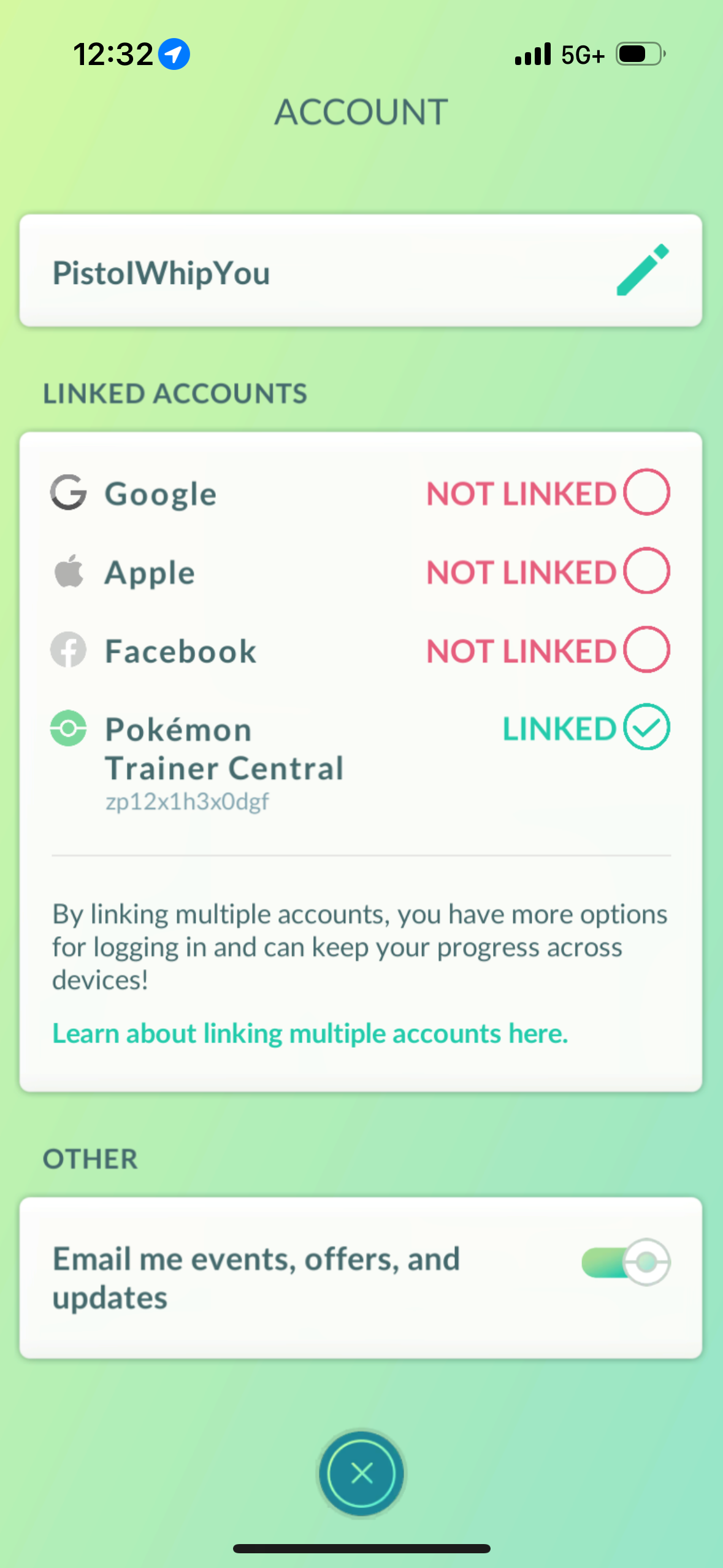This screenshot has width=723, height=1568.
Task: Link the Google account
Action: (x=646, y=493)
